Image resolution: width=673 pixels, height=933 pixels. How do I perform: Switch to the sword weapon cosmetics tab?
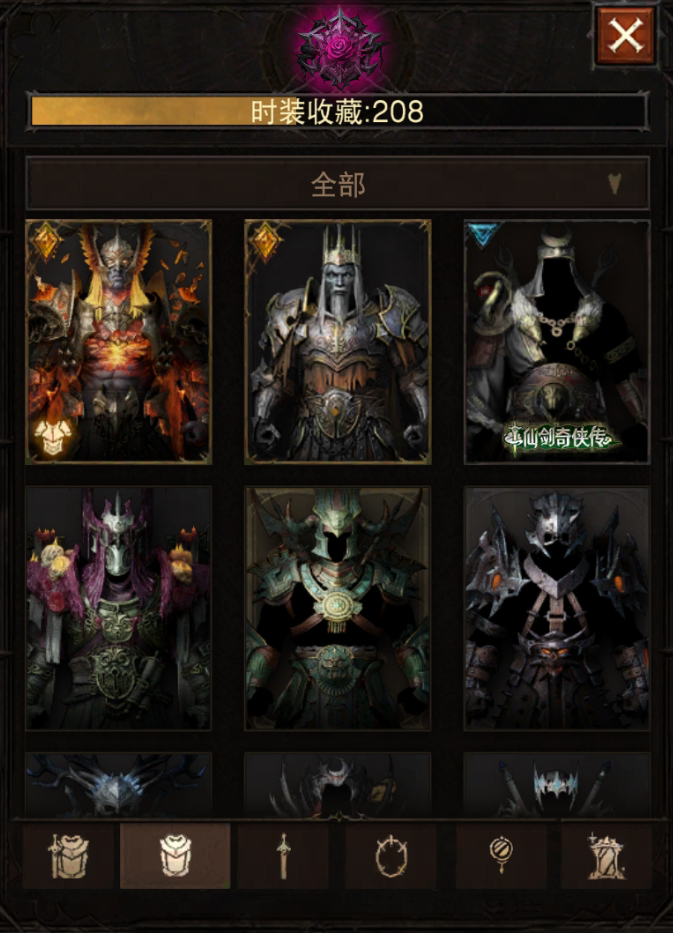click(283, 857)
